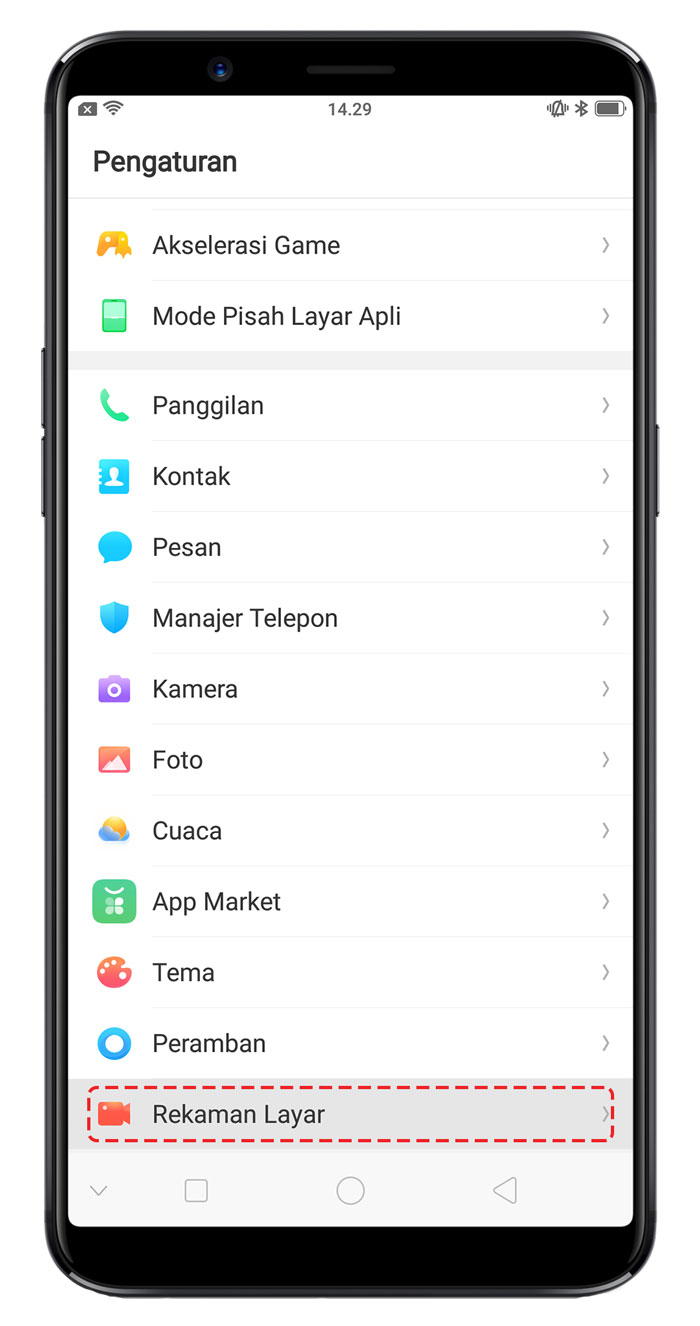Open Pesan settings
This screenshot has width=700, height=1326.
[350, 547]
